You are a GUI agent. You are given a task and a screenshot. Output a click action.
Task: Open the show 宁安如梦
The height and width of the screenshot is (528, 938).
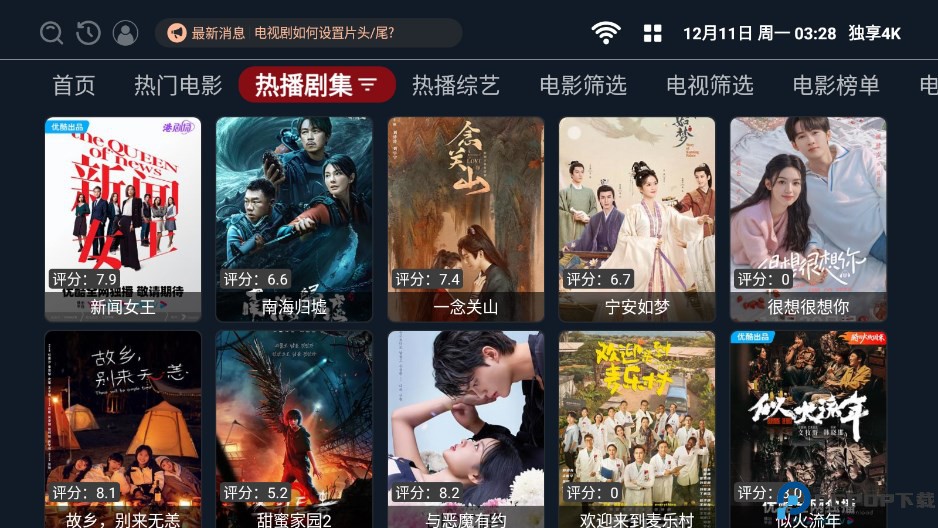pos(637,219)
